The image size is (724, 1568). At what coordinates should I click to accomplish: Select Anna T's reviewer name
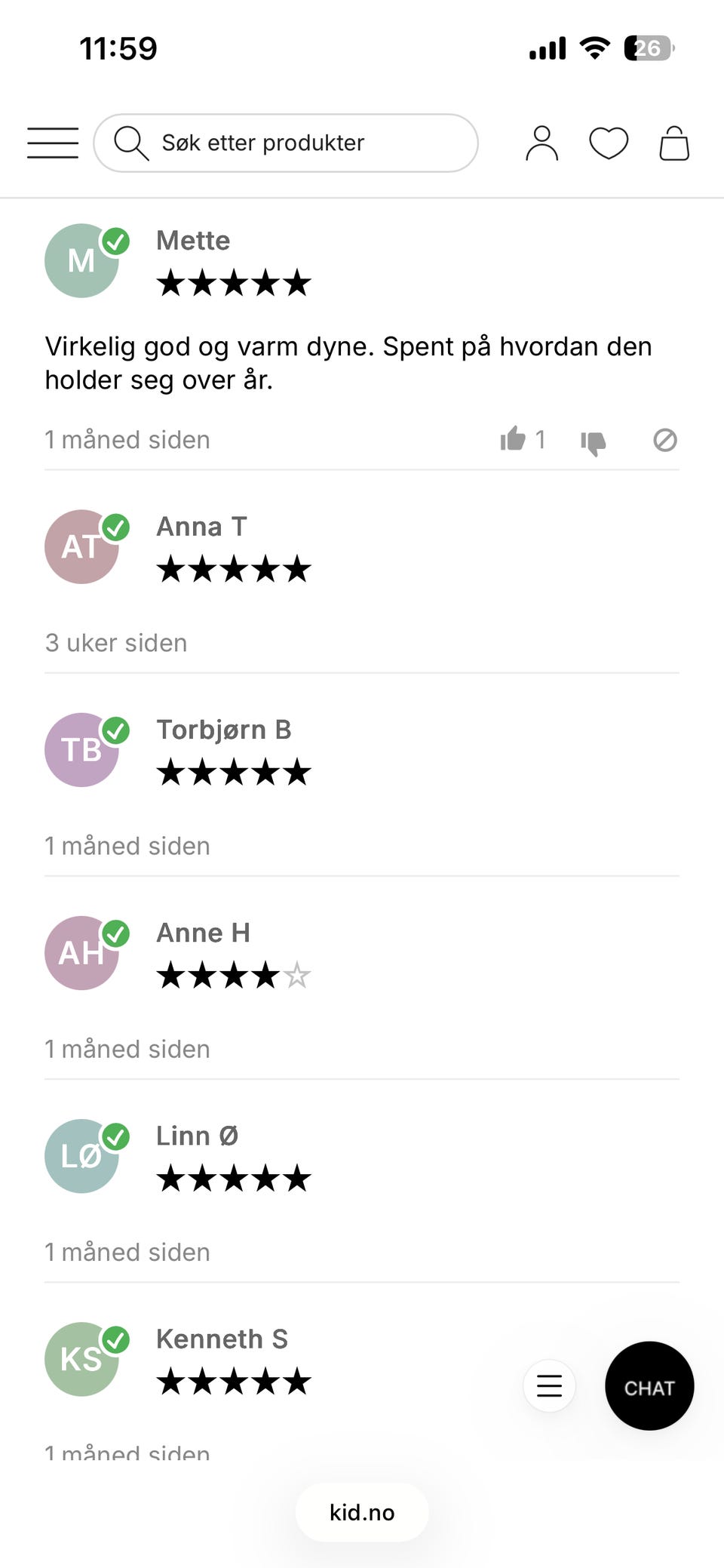tap(201, 526)
